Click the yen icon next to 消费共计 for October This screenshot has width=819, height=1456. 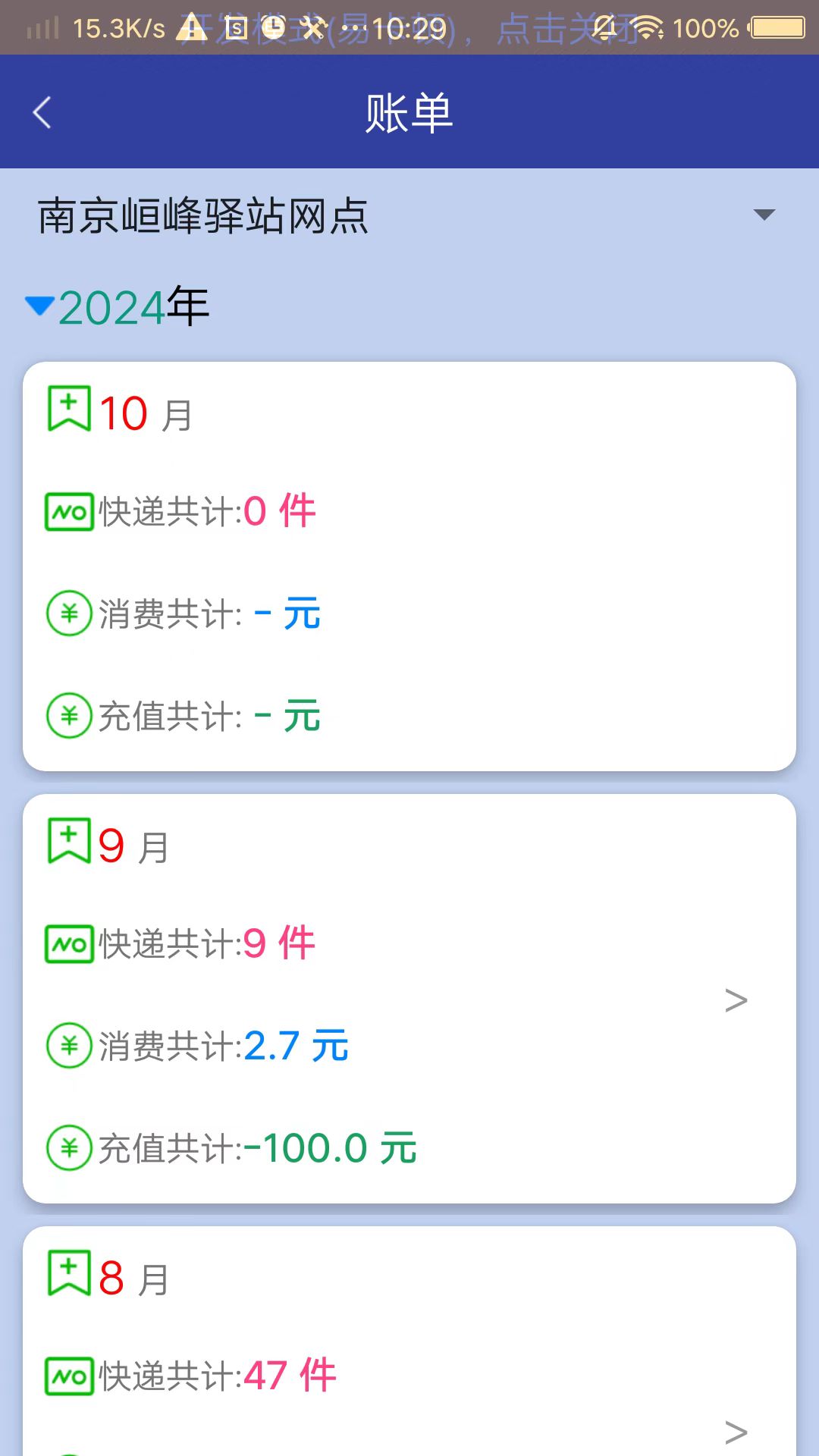coord(69,612)
